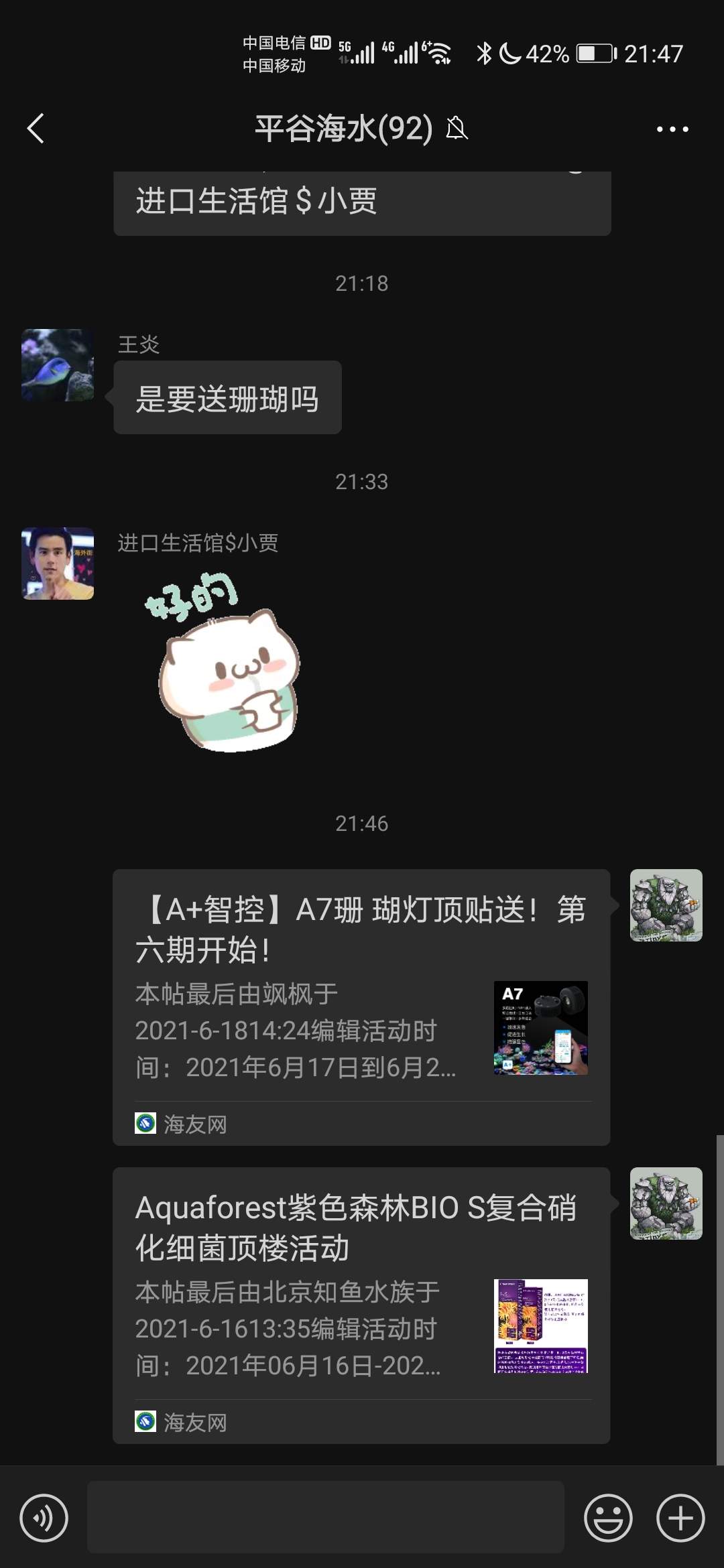Tap the message text field
724x1568 pixels.
326,1518
